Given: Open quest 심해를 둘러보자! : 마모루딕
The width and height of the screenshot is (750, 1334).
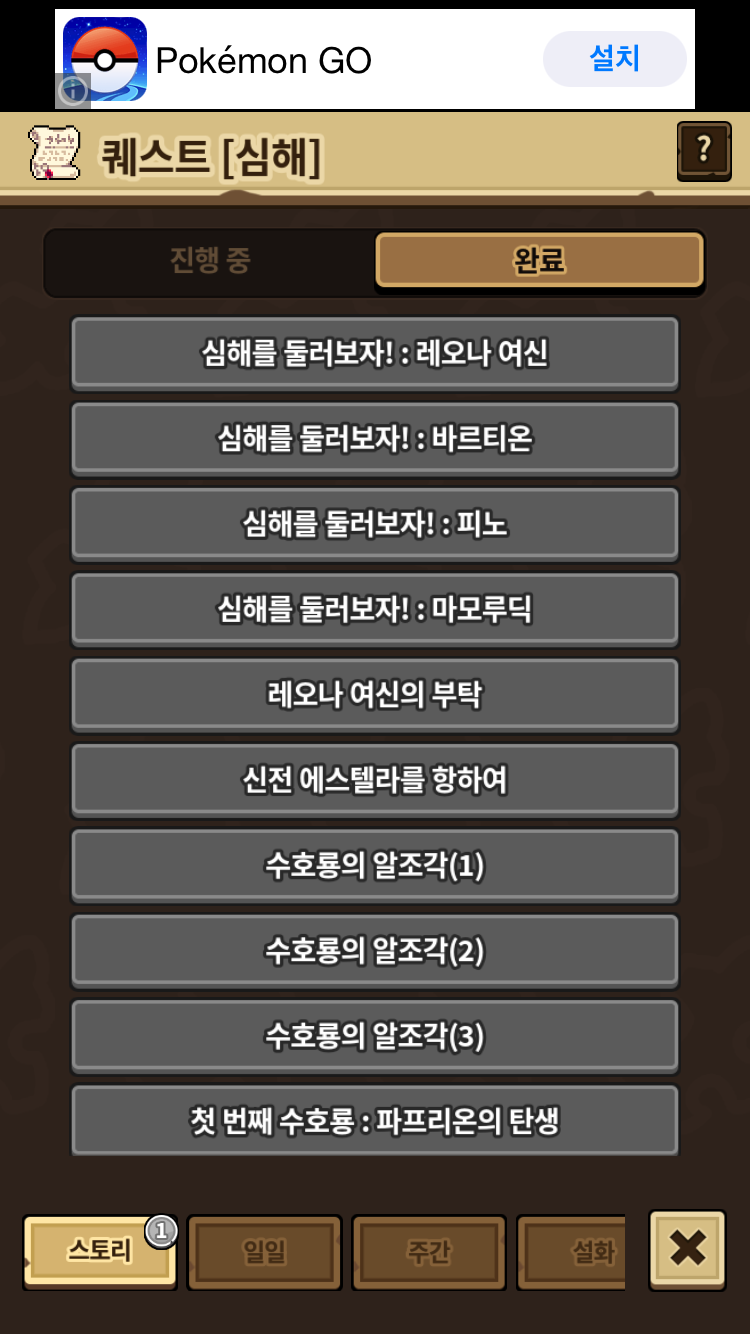Looking at the screenshot, I should 375,609.
